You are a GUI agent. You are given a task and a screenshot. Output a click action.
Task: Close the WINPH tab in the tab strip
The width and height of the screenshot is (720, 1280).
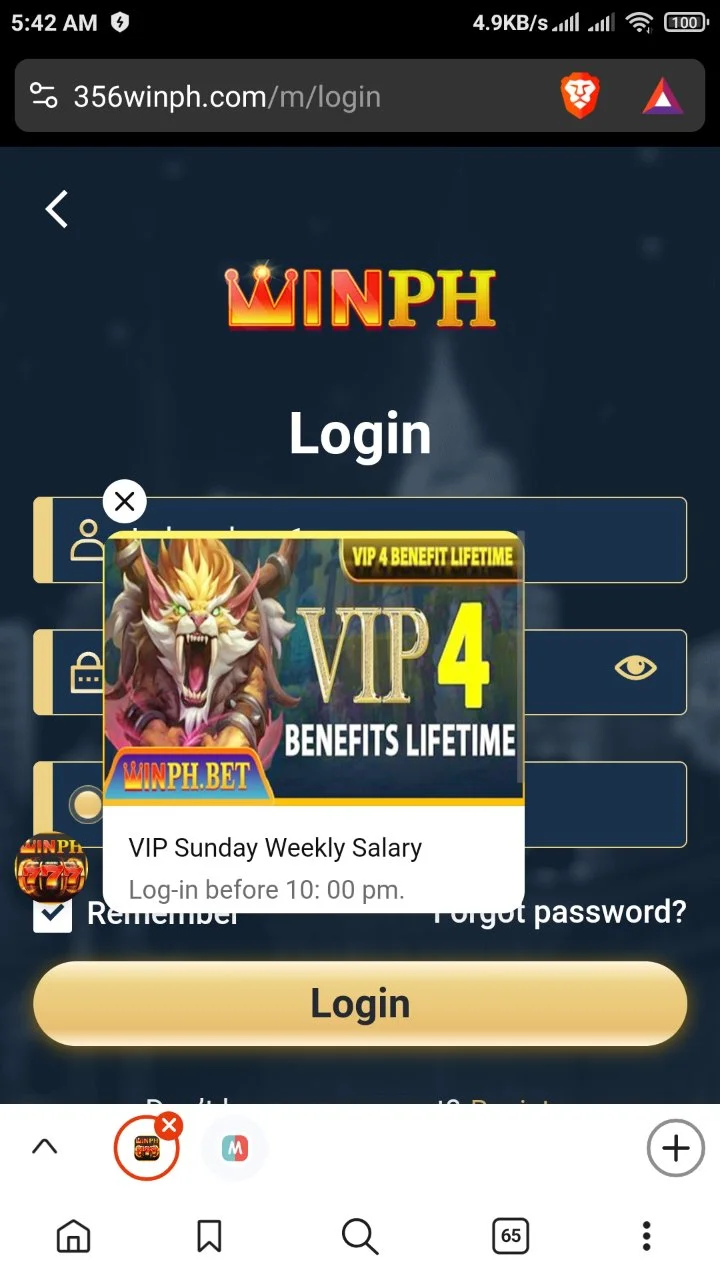coord(169,1127)
